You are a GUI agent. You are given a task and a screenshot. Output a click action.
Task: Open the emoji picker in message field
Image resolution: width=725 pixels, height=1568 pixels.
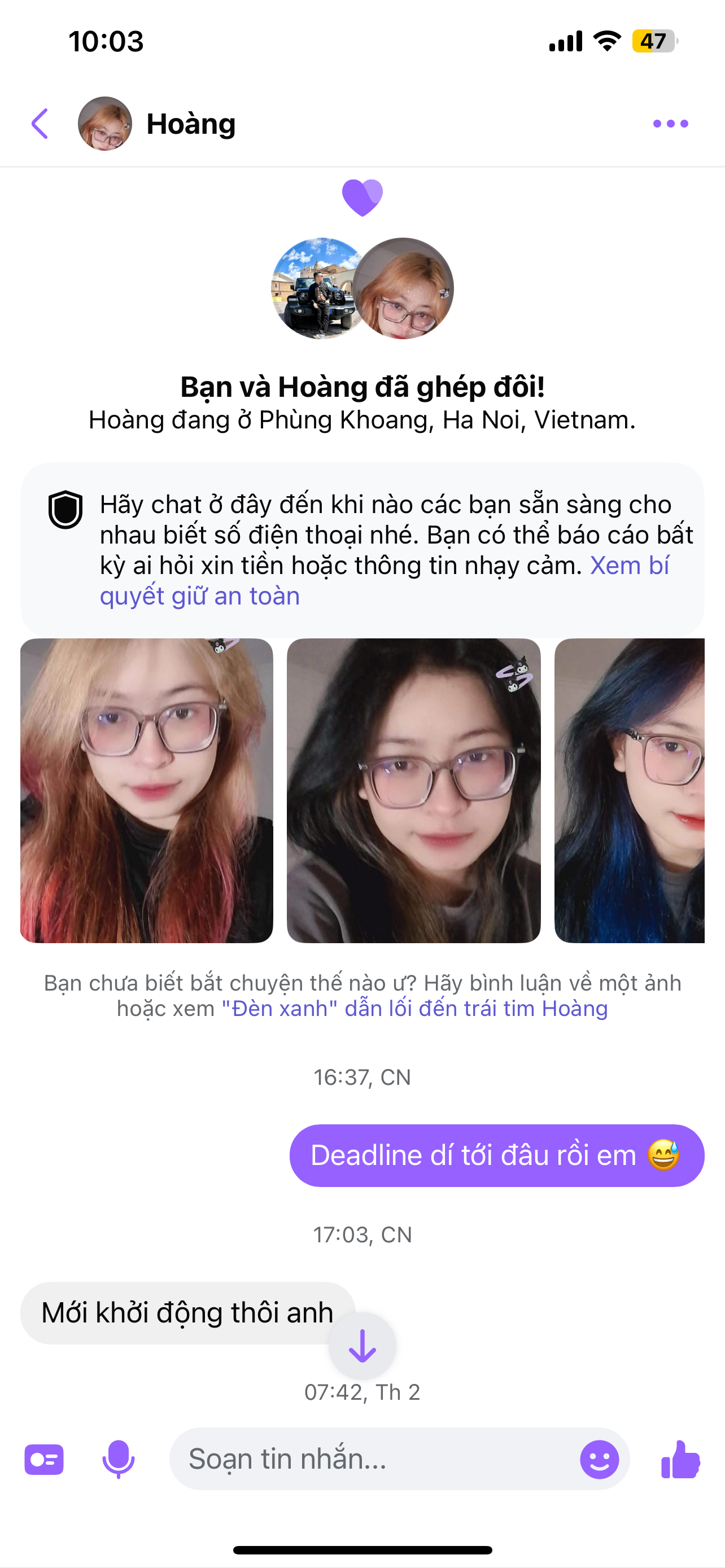pyautogui.click(x=599, y=1459)
